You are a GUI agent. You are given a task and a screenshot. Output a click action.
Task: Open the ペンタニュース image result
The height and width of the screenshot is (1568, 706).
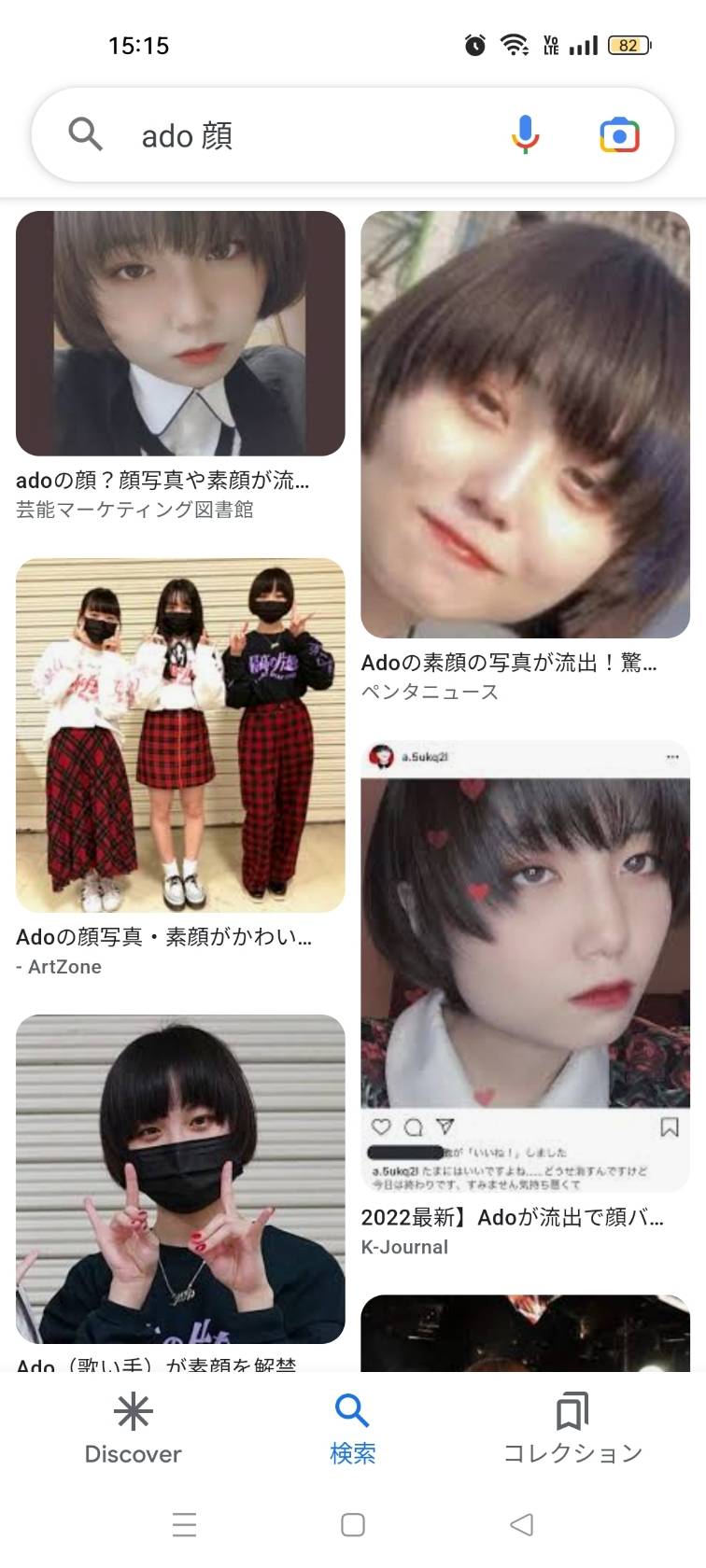525,425
